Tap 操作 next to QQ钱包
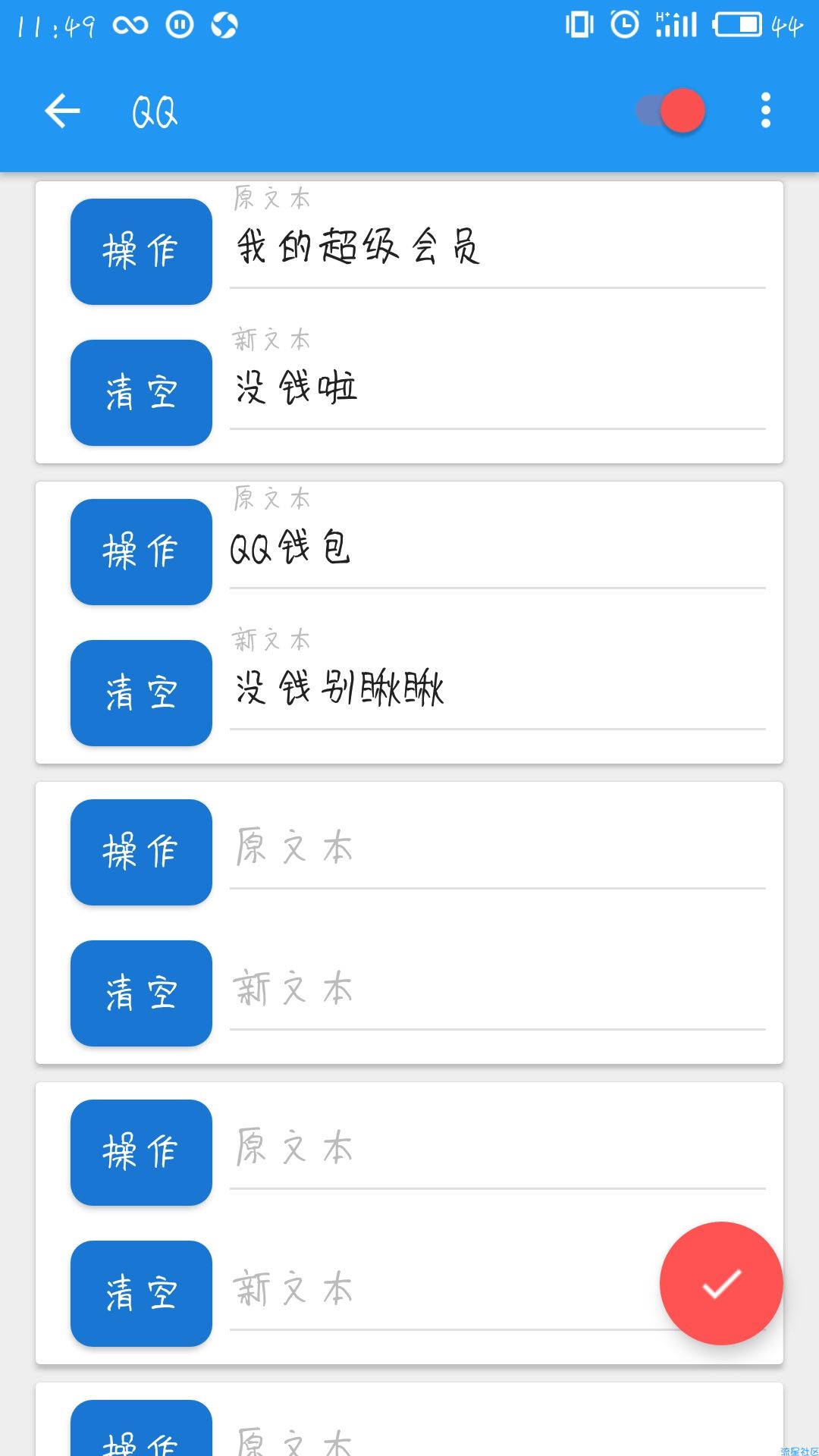Screen dimensions: 819x1456 tap(141, 552)
